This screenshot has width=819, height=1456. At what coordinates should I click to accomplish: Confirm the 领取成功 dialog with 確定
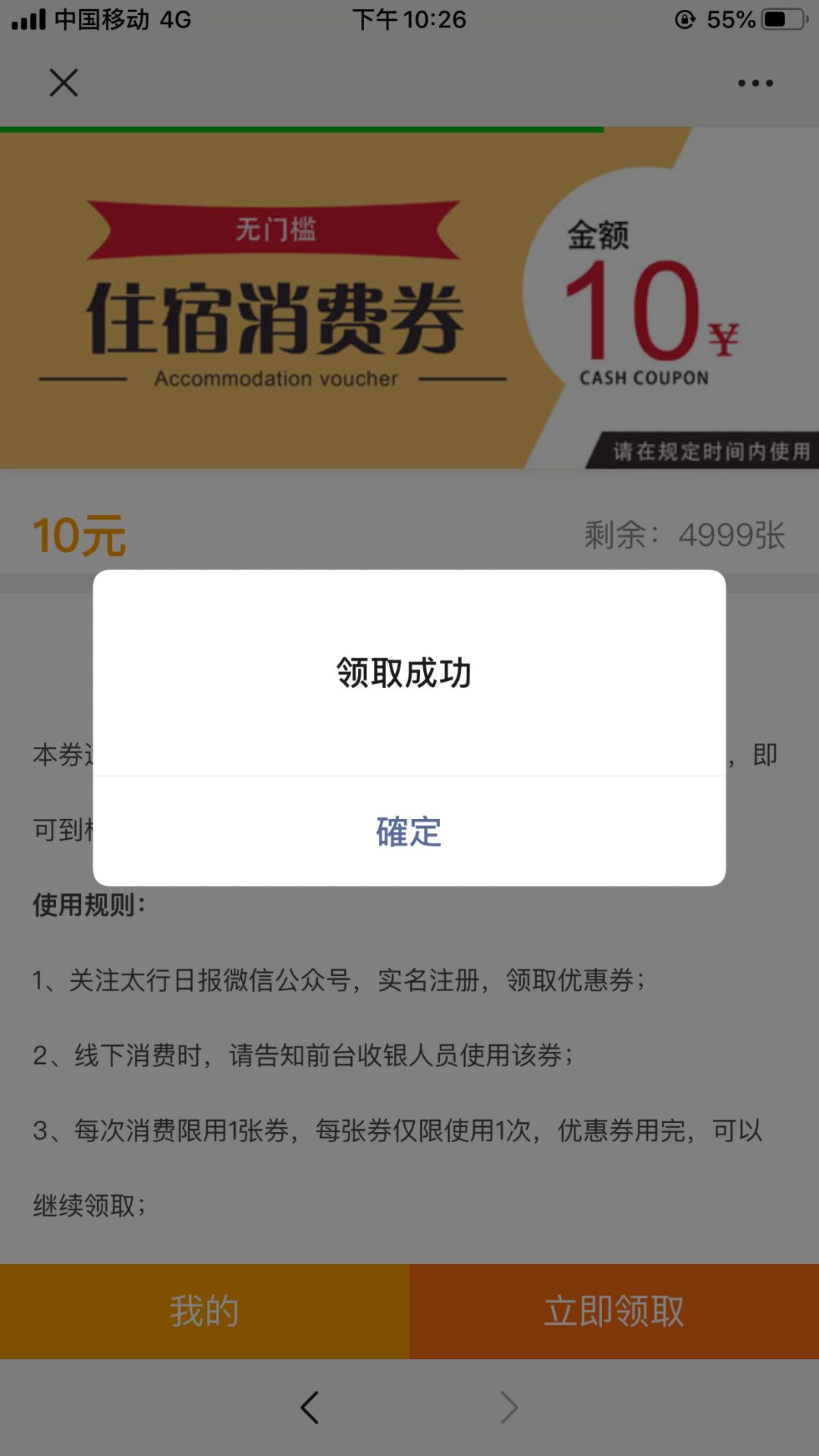[409, 831]
